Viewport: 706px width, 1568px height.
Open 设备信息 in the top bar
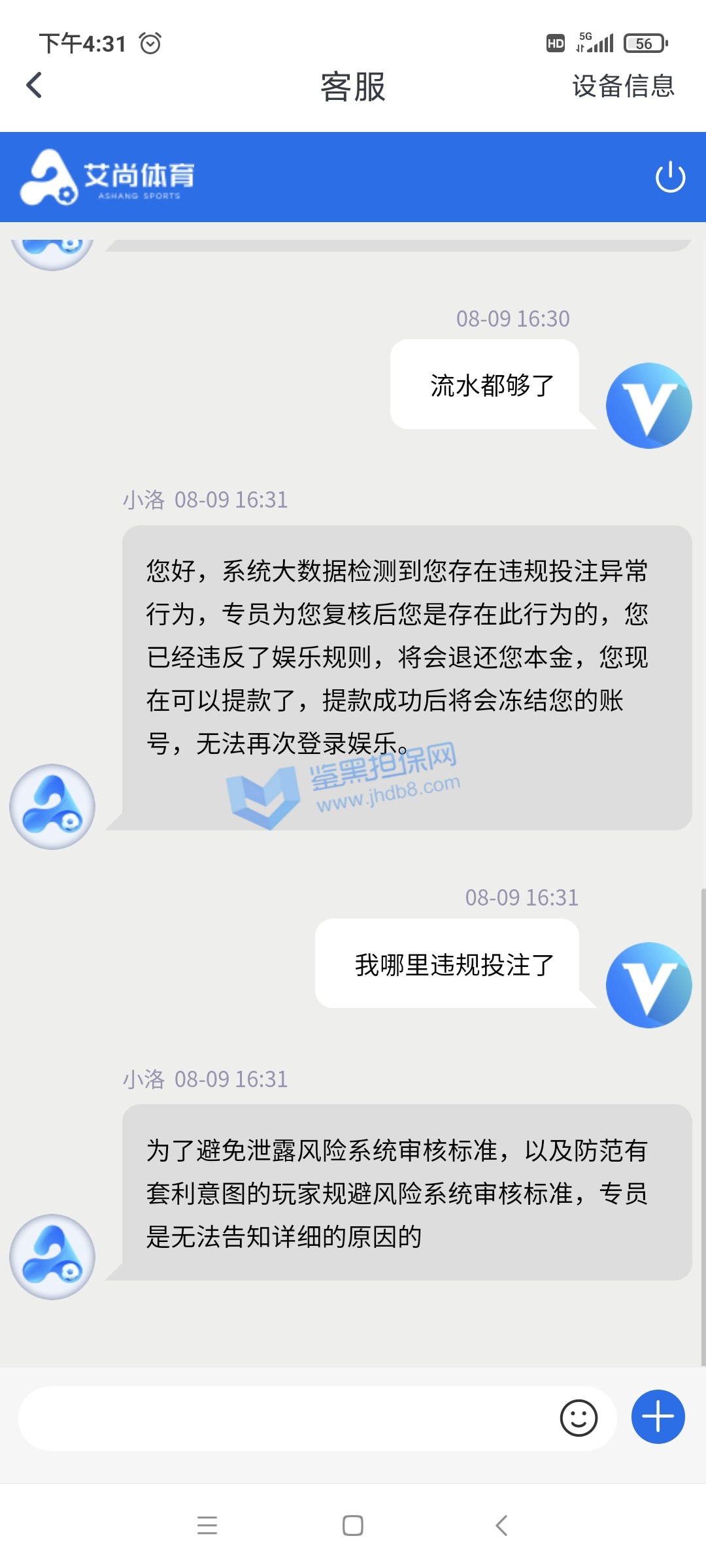(x=622, y=86)
